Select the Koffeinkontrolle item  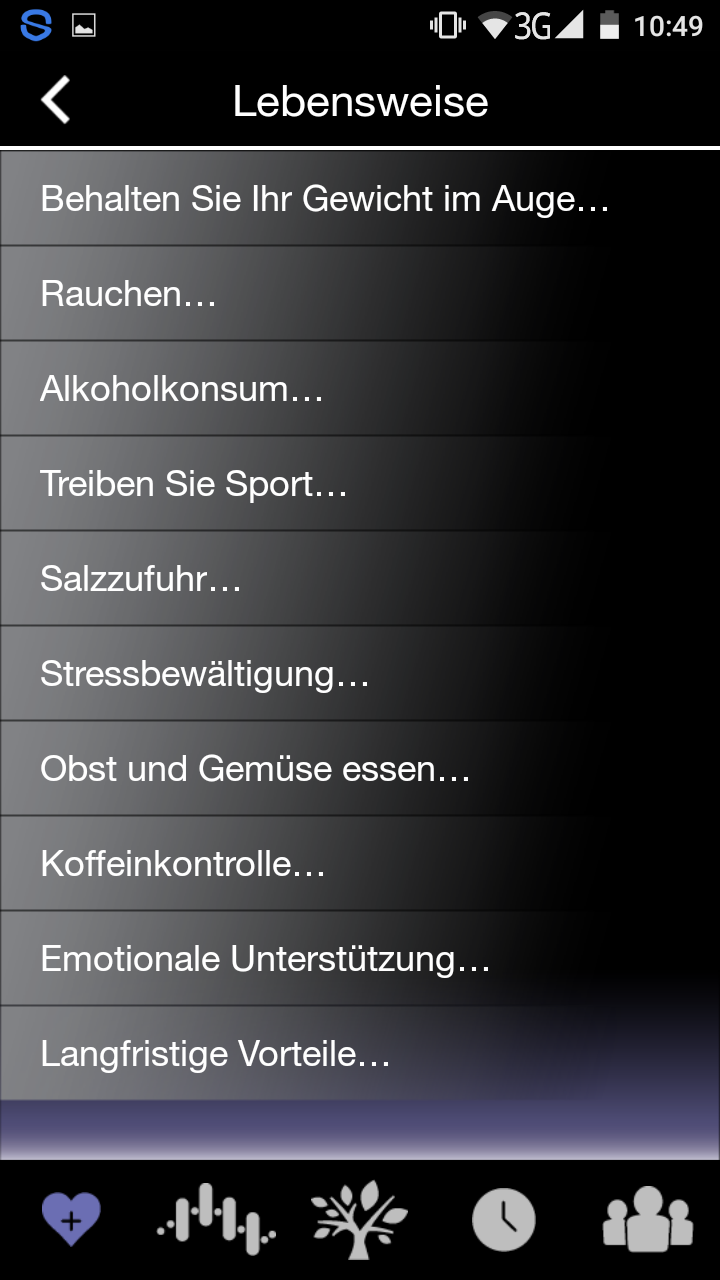click(x=360, y=863)
